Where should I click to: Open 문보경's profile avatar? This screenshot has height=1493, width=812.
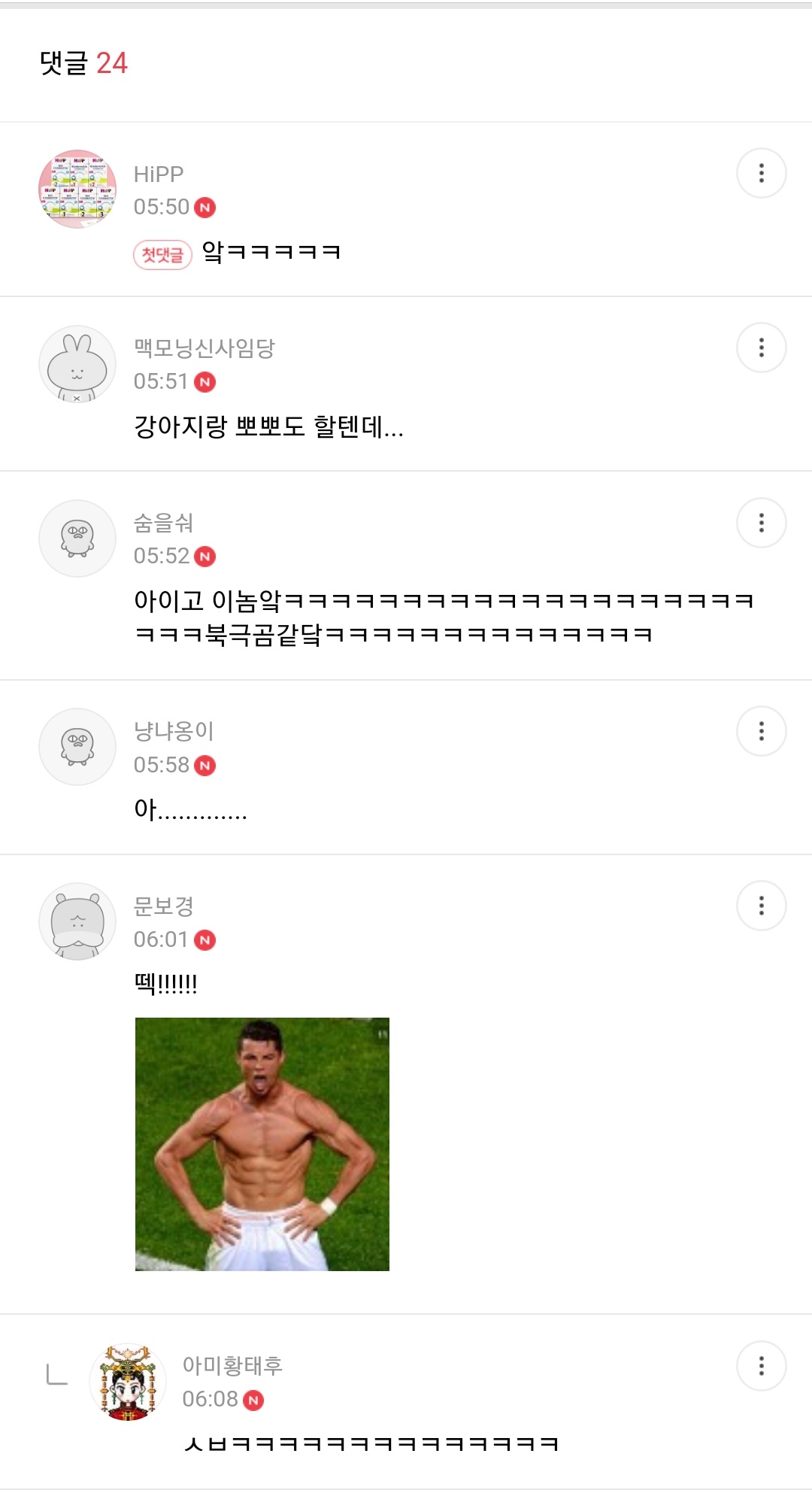pos(77,921)
